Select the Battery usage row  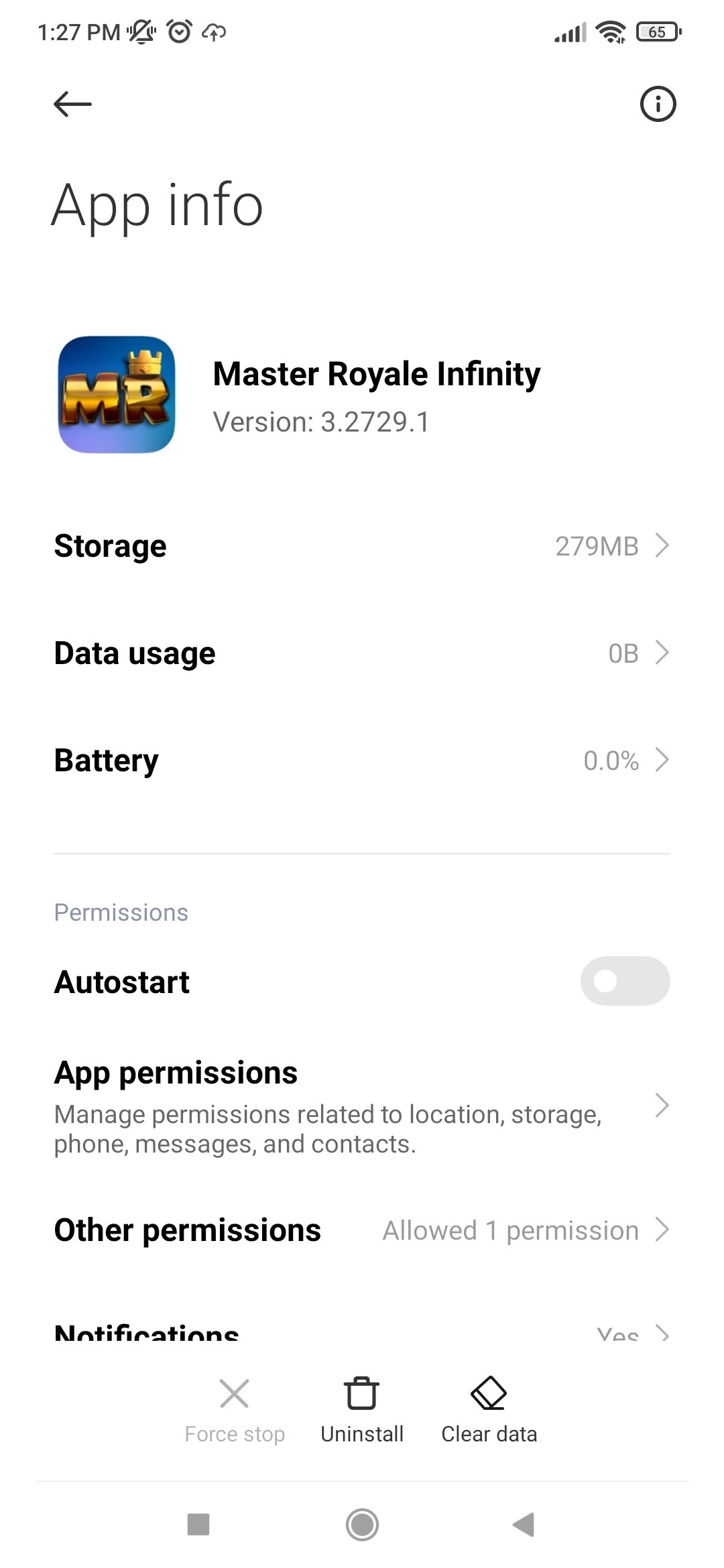(x=362, y=760)
